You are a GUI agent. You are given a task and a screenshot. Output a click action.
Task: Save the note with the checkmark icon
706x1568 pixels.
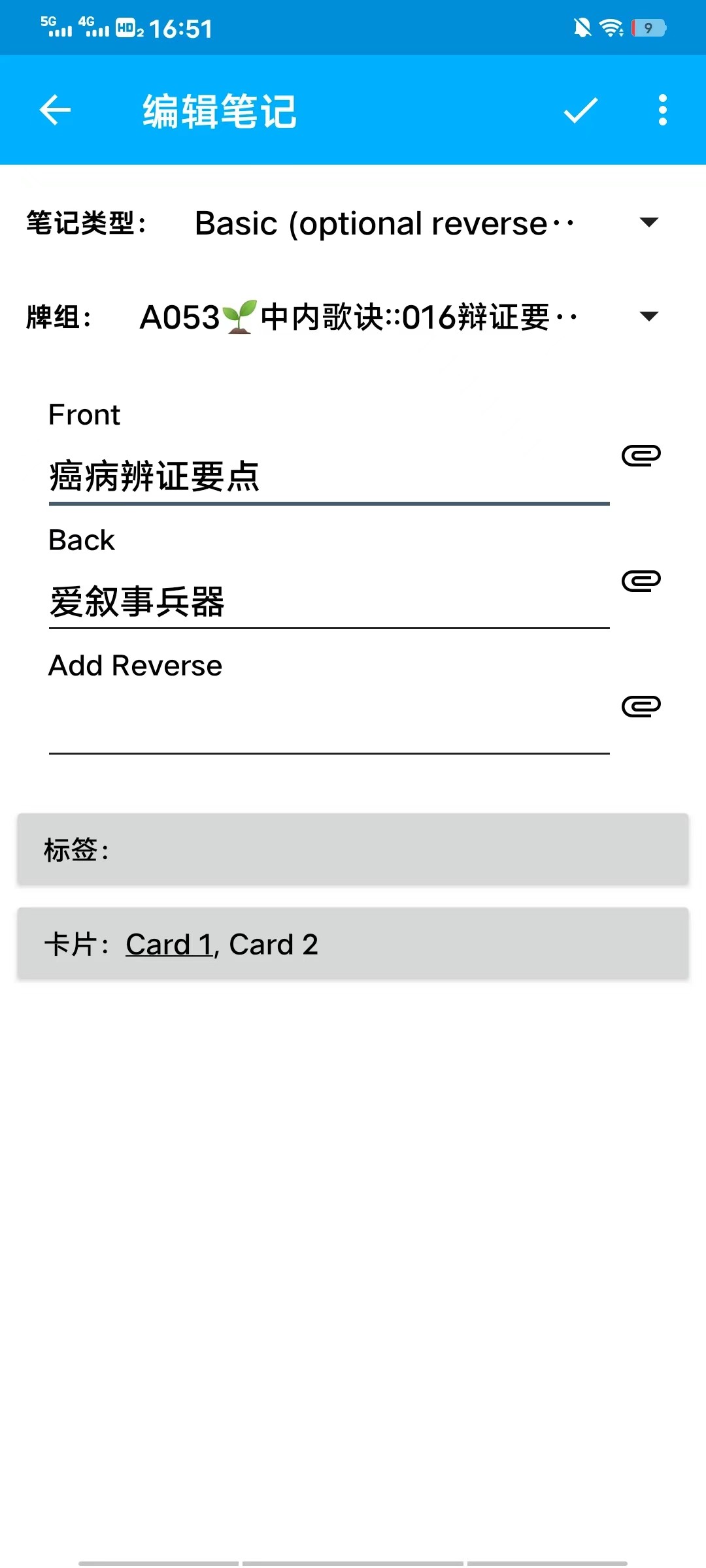[580, 110]
